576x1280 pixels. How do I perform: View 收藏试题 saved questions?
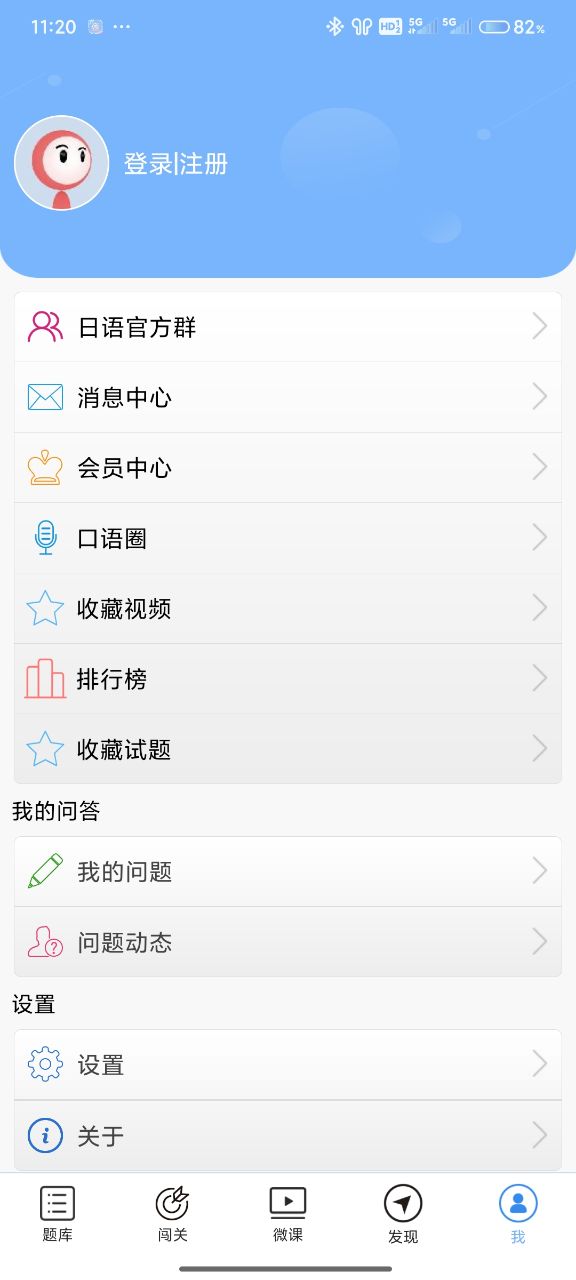pos(288,749)
